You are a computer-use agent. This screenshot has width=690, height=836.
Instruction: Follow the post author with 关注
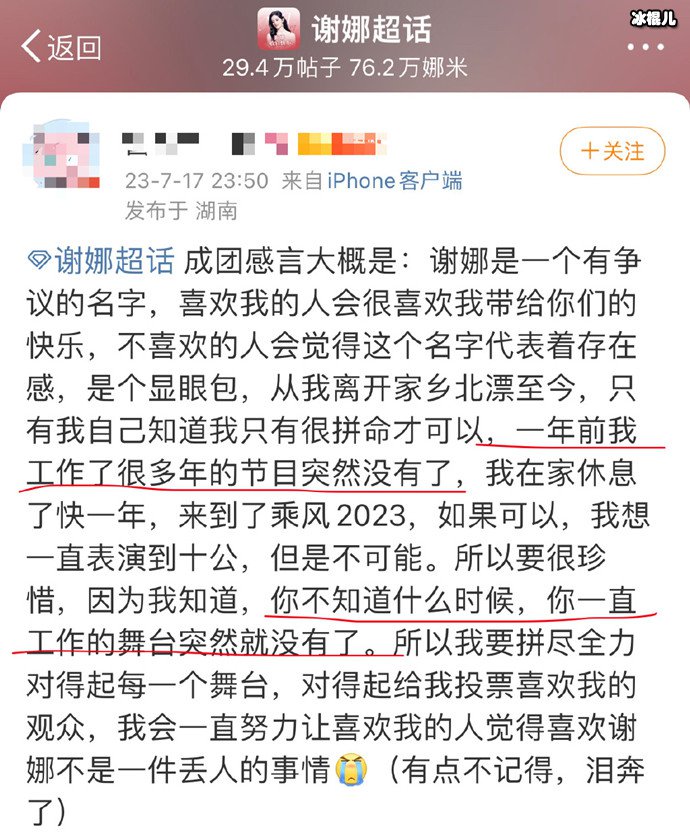pyautogui.click(x=612, y=152)
